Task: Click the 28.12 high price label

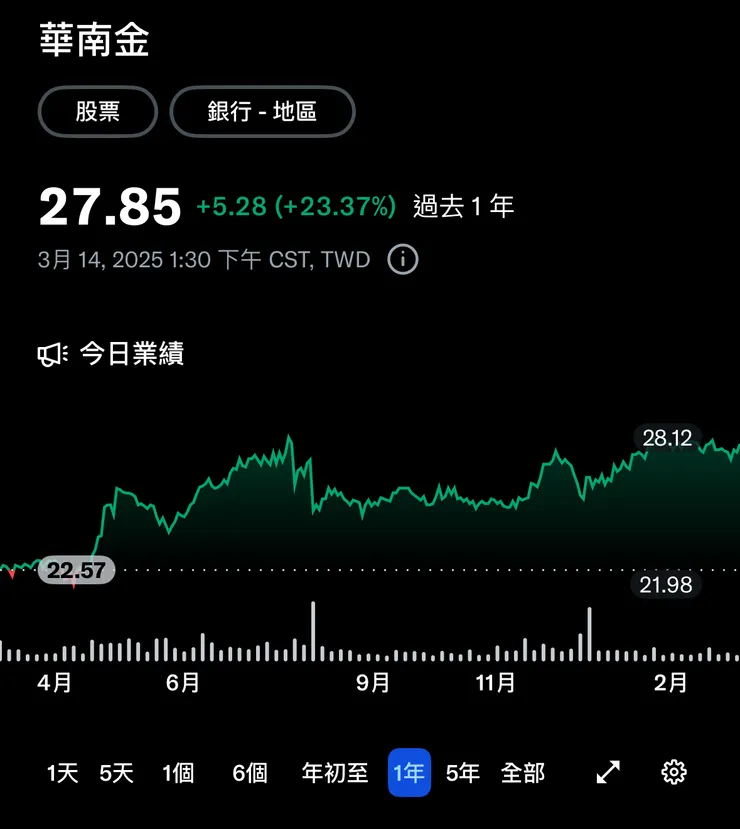Action: click(x=668, y=438)
